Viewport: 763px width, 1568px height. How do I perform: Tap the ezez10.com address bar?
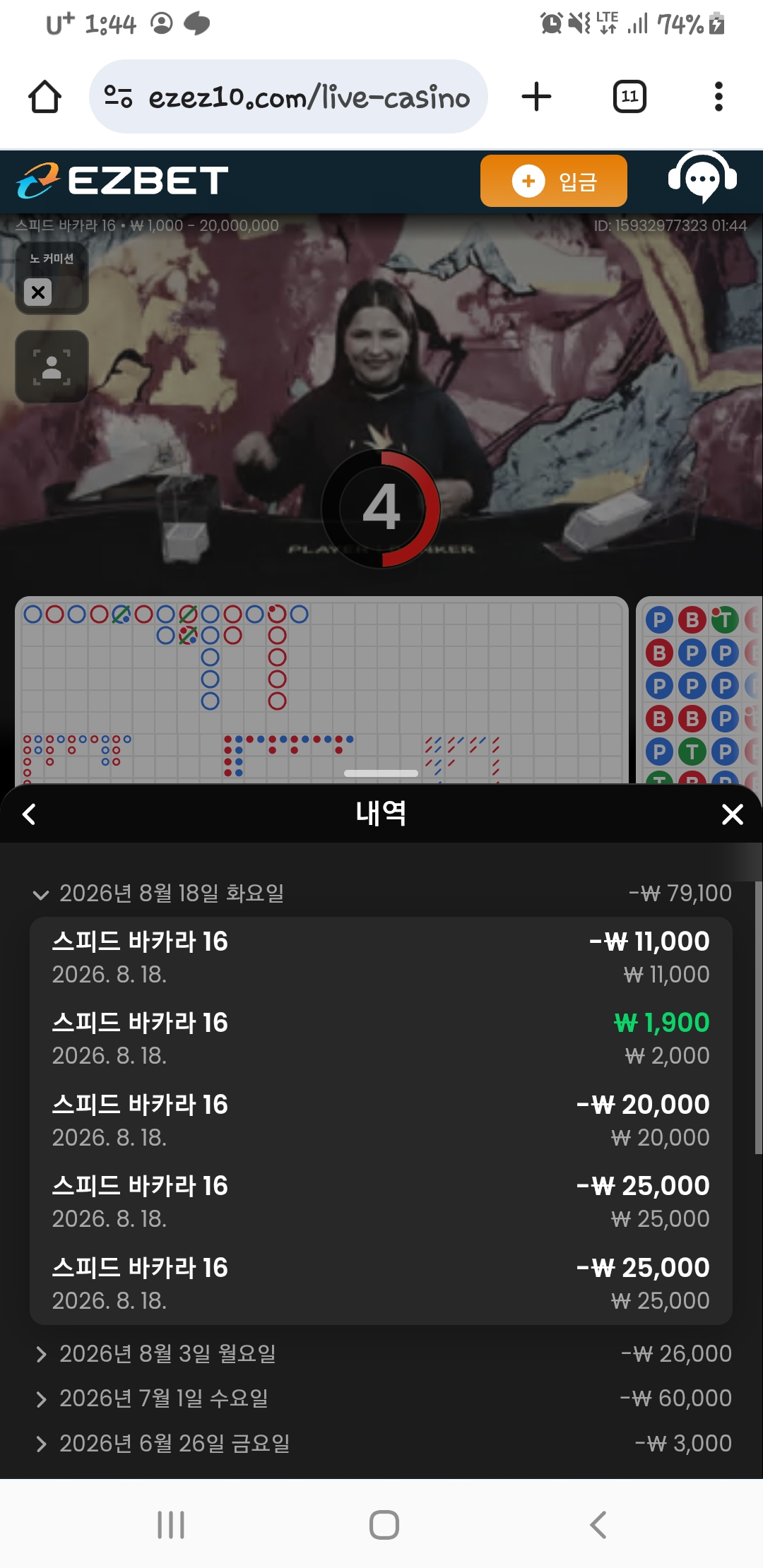tap(288, 97)
